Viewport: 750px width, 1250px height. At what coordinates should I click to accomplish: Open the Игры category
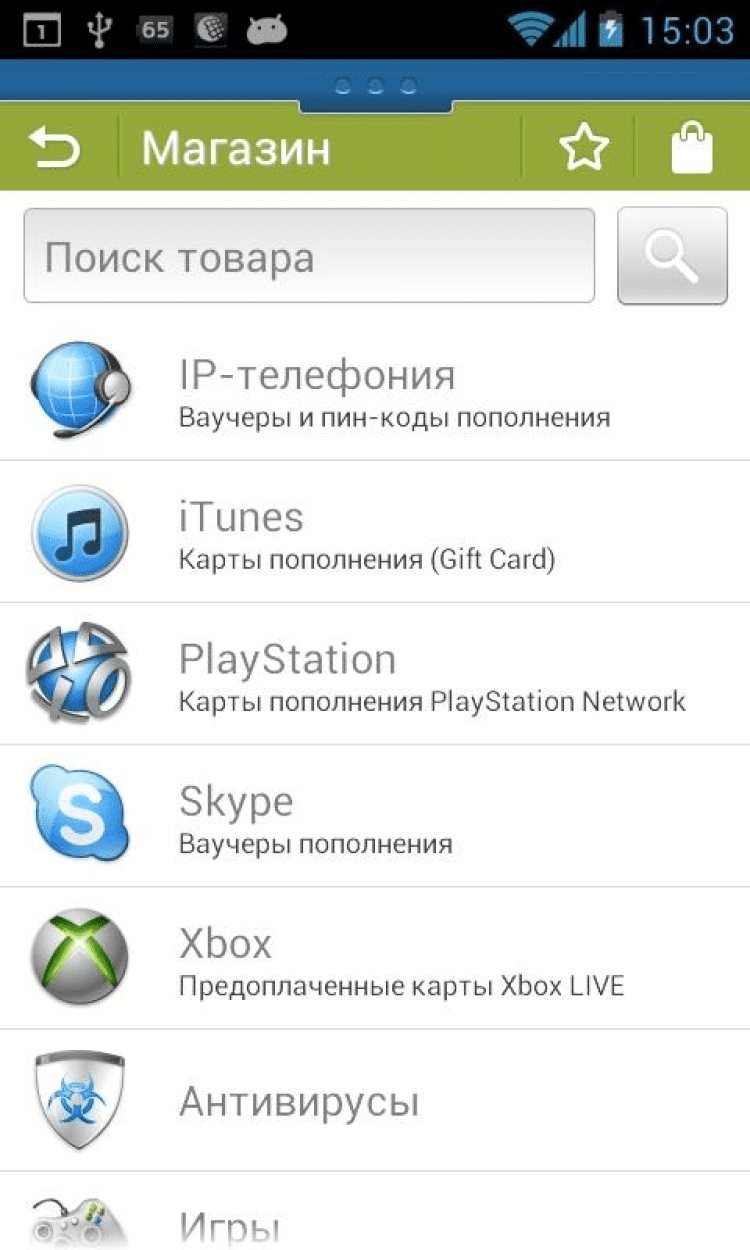pyautogui.click(x=375, y=1222)
